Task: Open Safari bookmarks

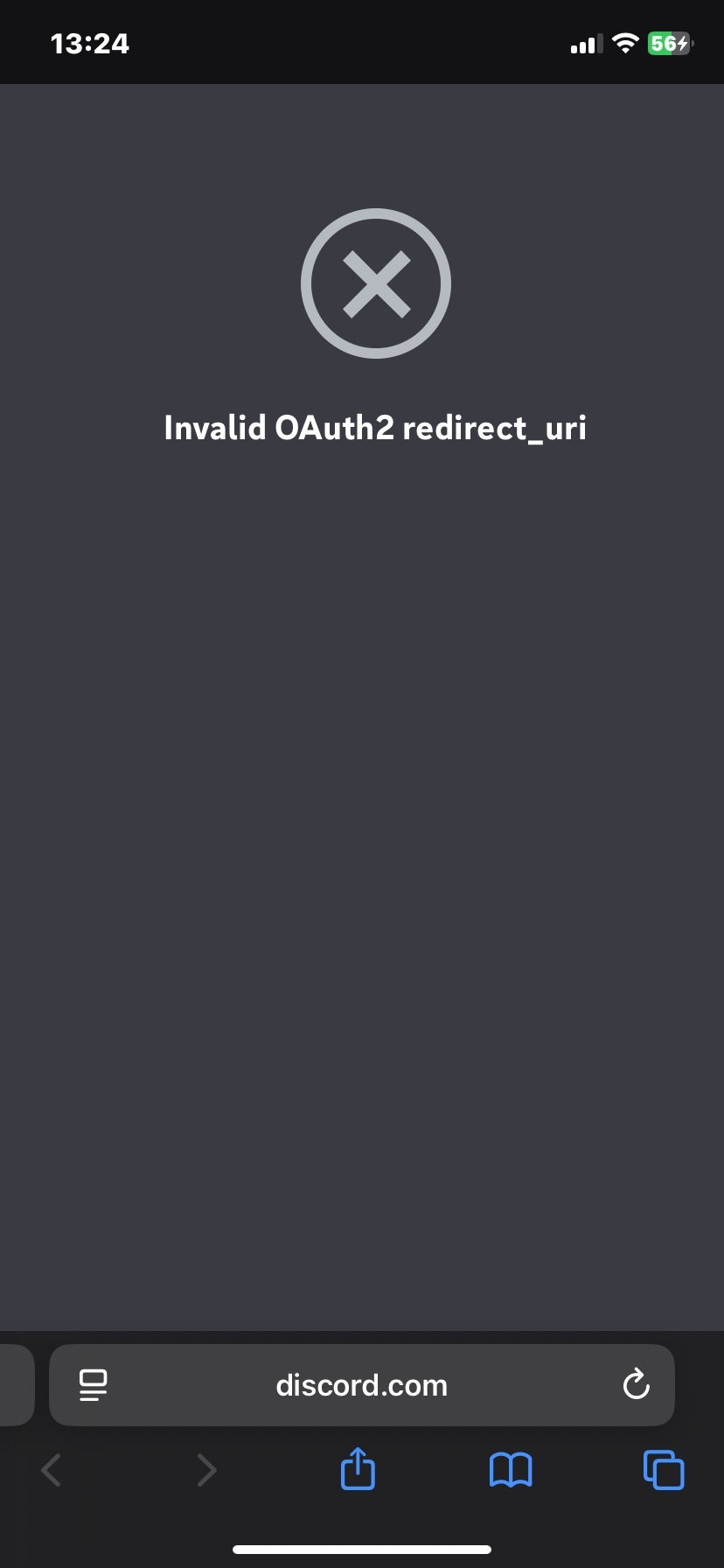Action: [x=511, y=1469]
